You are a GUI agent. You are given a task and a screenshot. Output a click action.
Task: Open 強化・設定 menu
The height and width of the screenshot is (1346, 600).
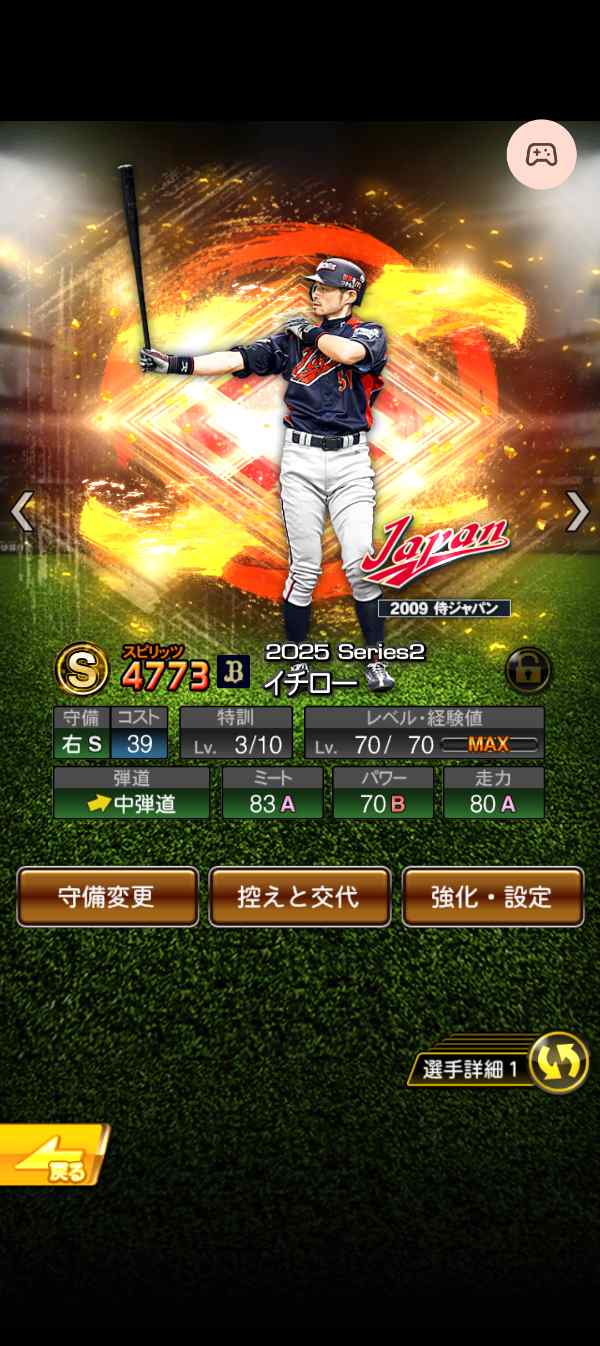point(493,896)
